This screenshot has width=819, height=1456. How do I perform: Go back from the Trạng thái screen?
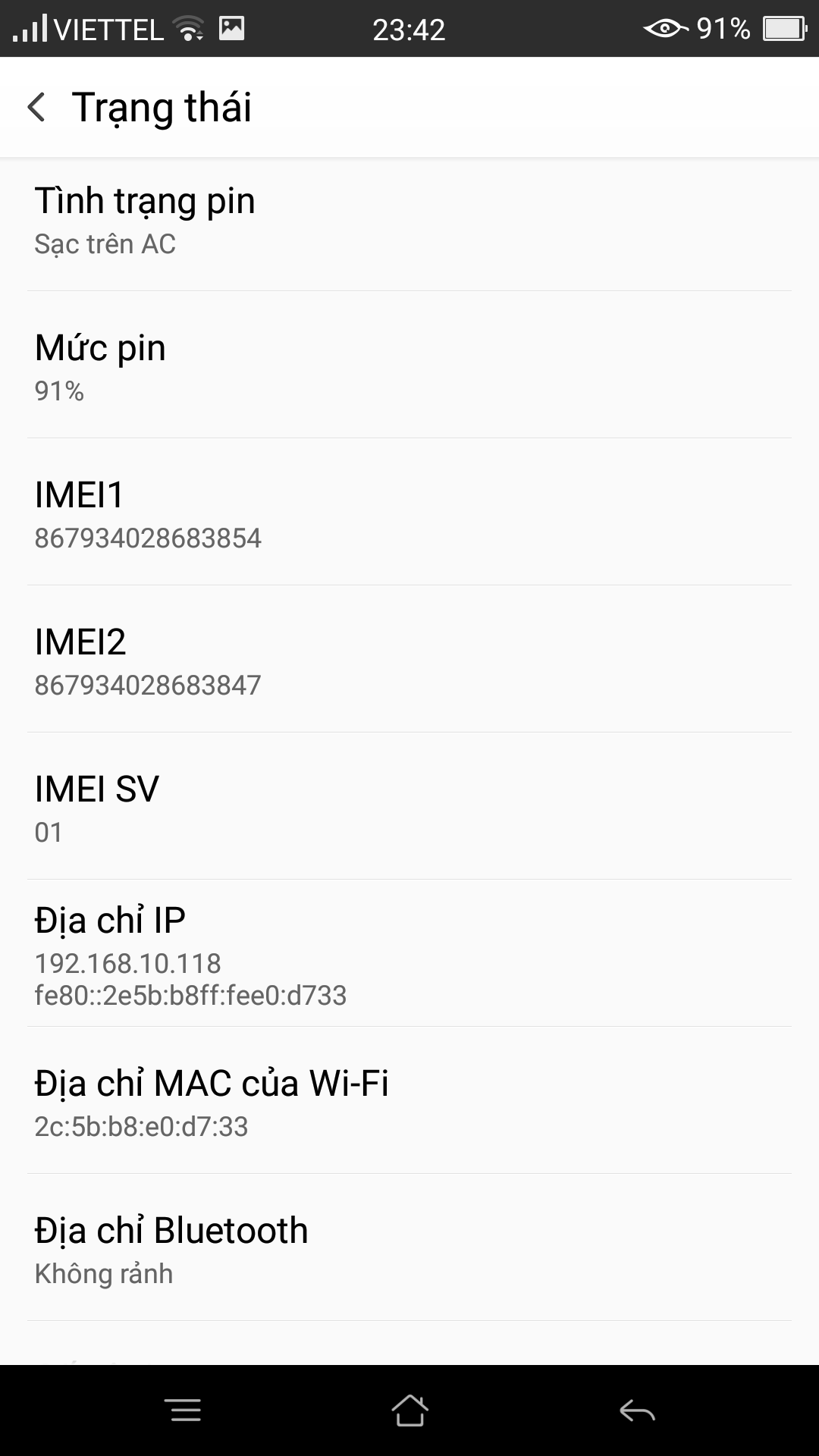point(36,107)
